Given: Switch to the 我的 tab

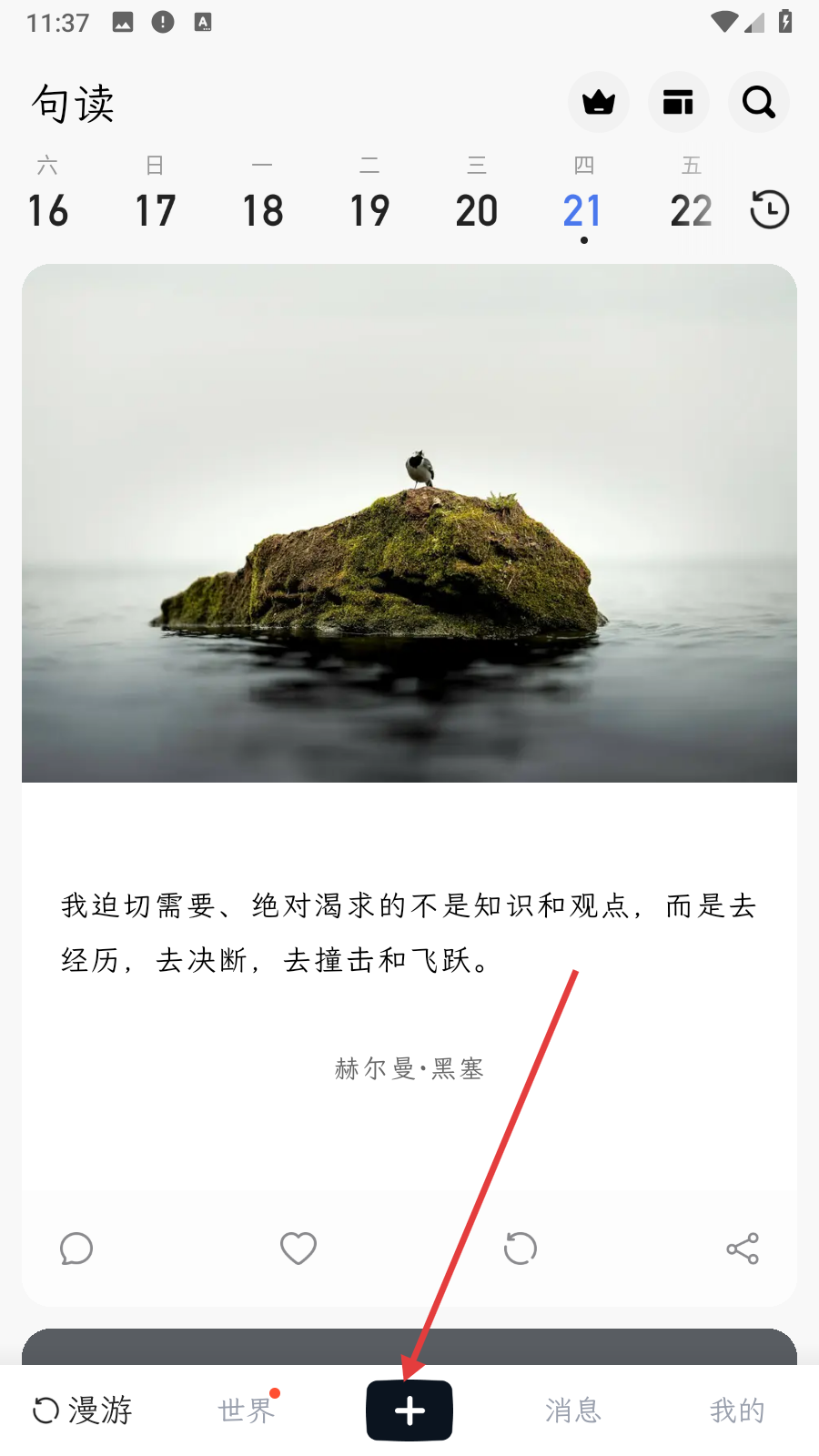Looking at the screenshot, I should tap(737, 1410).
